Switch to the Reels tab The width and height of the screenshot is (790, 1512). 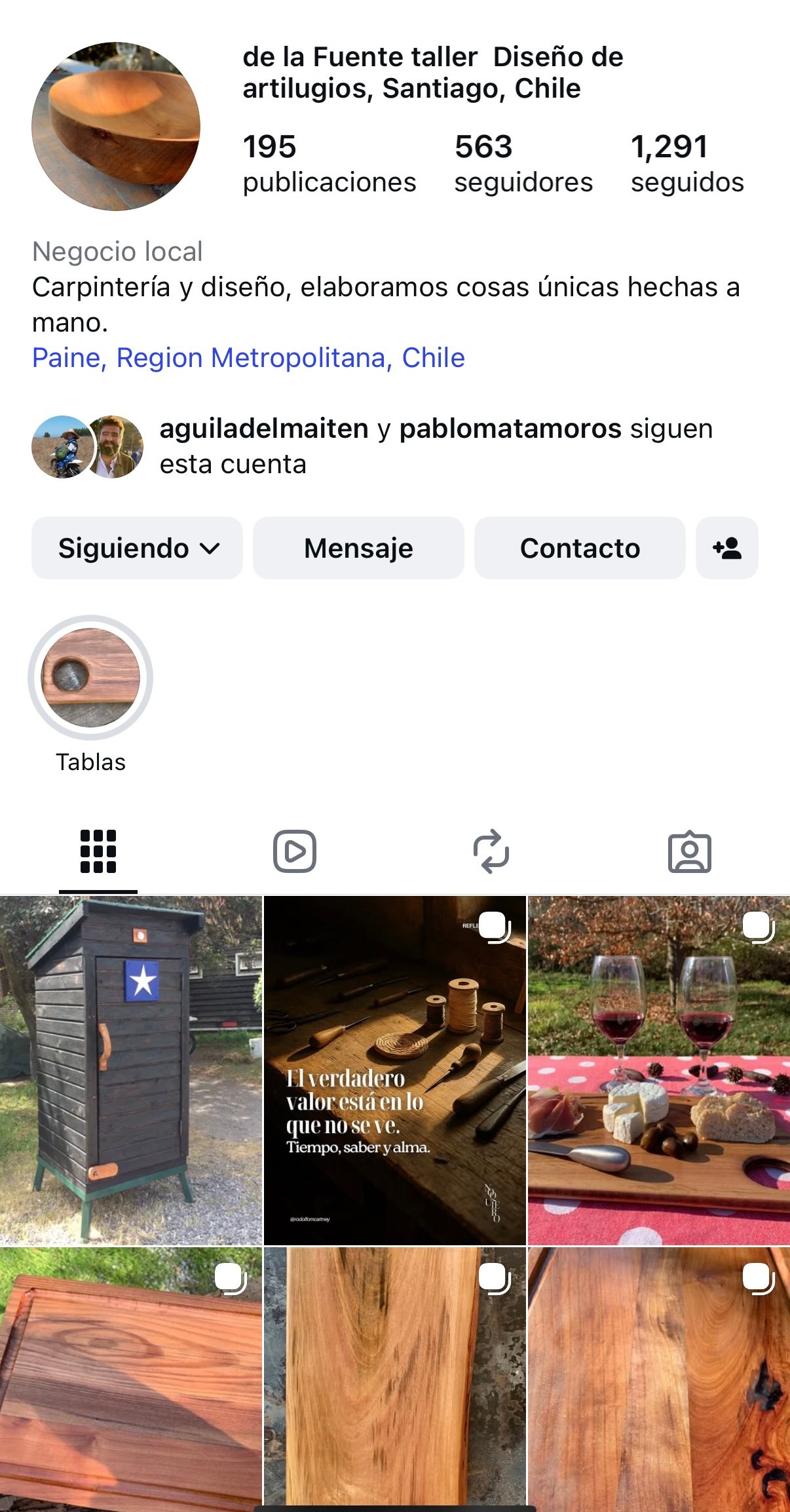point(295,852)
